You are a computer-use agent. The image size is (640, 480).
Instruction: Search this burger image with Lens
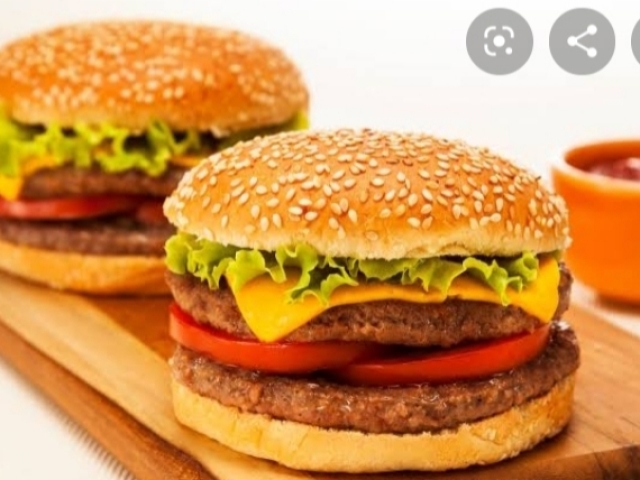tap(499, 41)
